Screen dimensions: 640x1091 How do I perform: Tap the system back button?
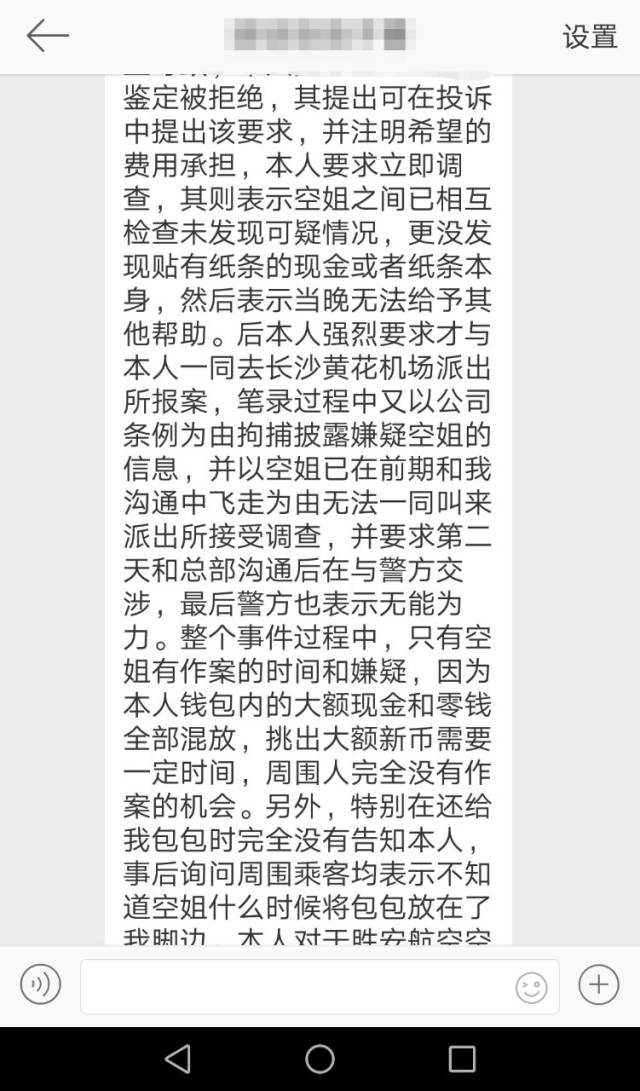click(x=178, y=1059)
